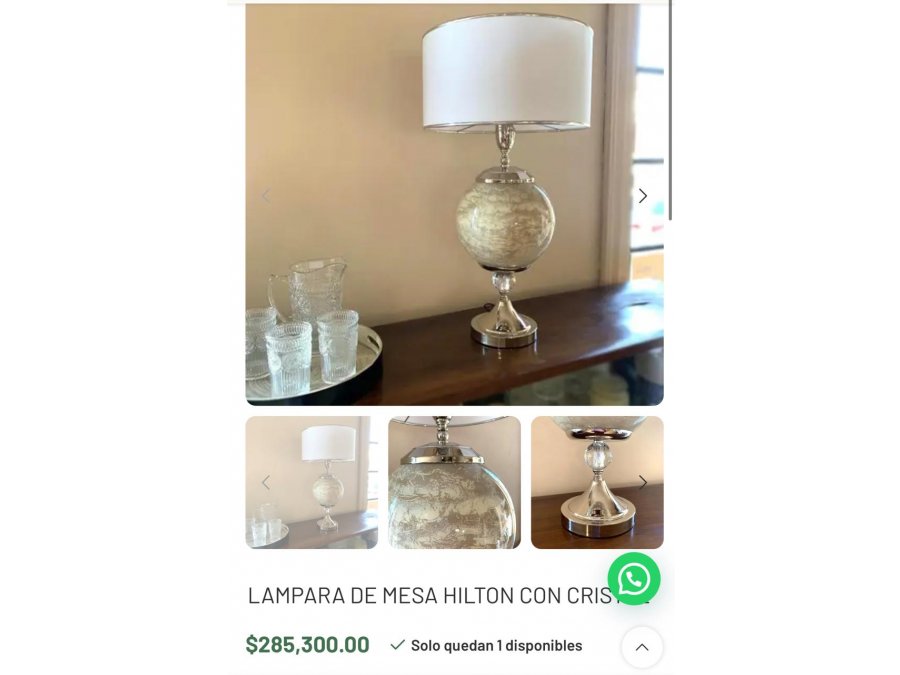This screenshot has width=900, height=675.
Task: Open the WhatsApp chat button
Action: (x=634, y=579)
